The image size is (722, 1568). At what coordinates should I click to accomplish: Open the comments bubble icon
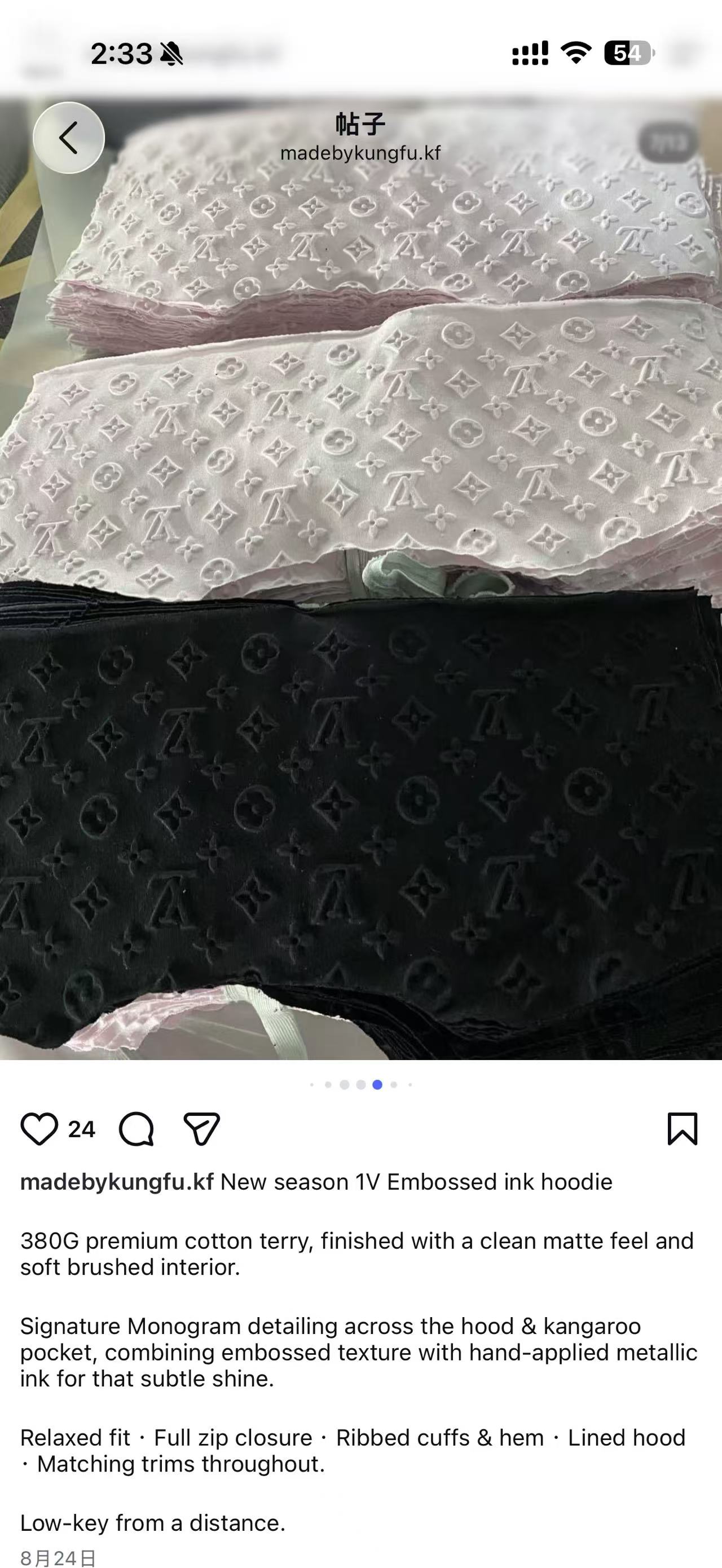click(x=137, y=1129)
